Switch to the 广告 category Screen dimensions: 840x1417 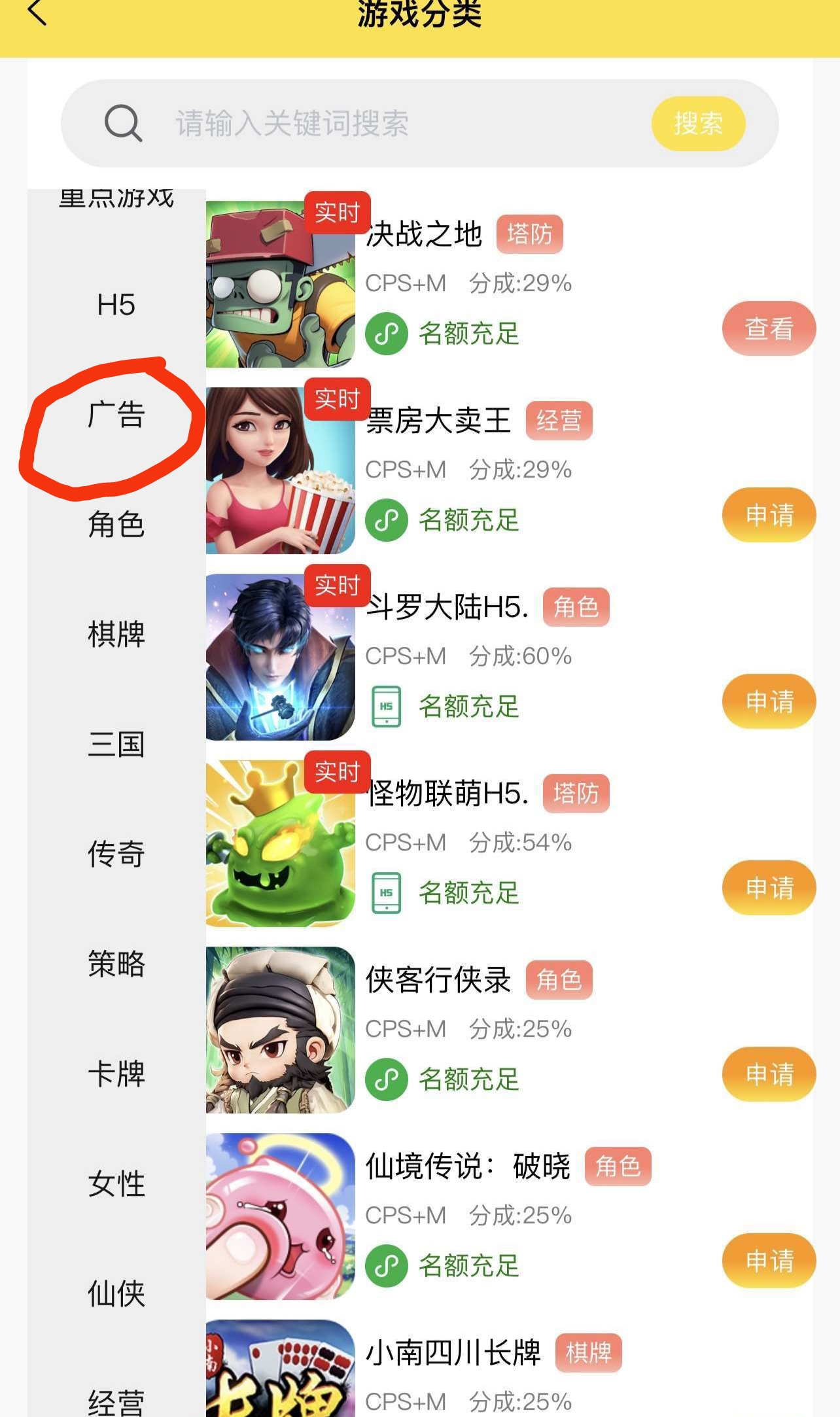pyautogui.click(x=116, y=415)
